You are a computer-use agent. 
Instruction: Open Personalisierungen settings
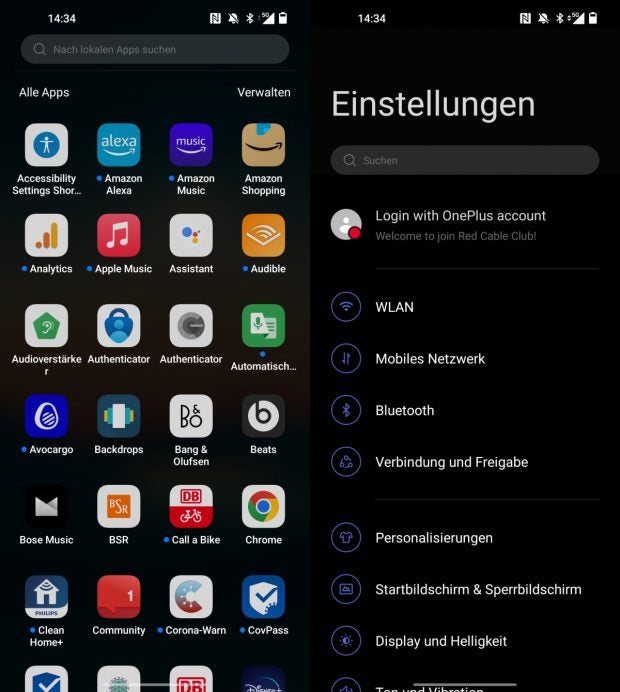433,538
